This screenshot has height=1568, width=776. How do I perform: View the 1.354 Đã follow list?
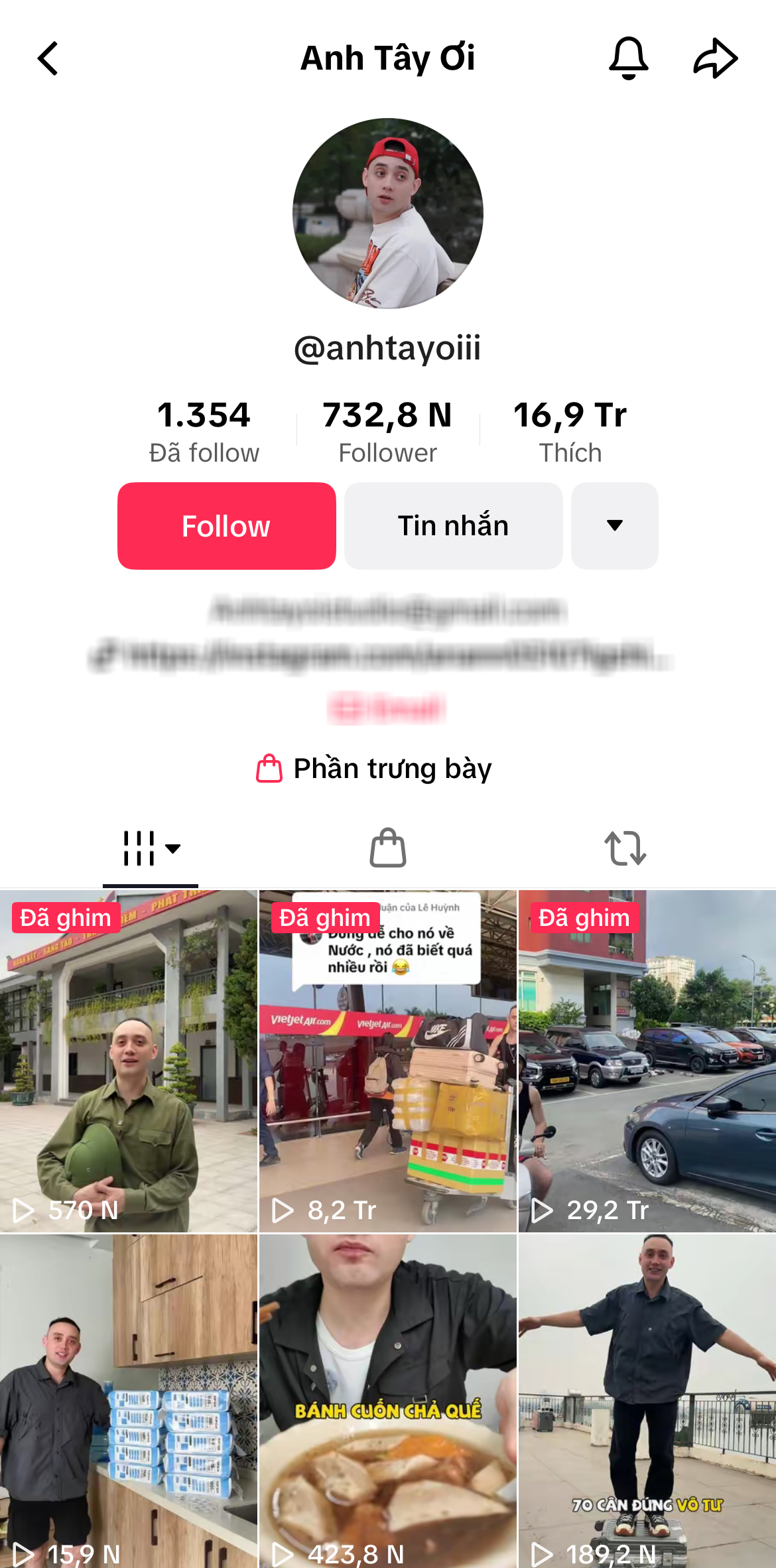point(204,431)
